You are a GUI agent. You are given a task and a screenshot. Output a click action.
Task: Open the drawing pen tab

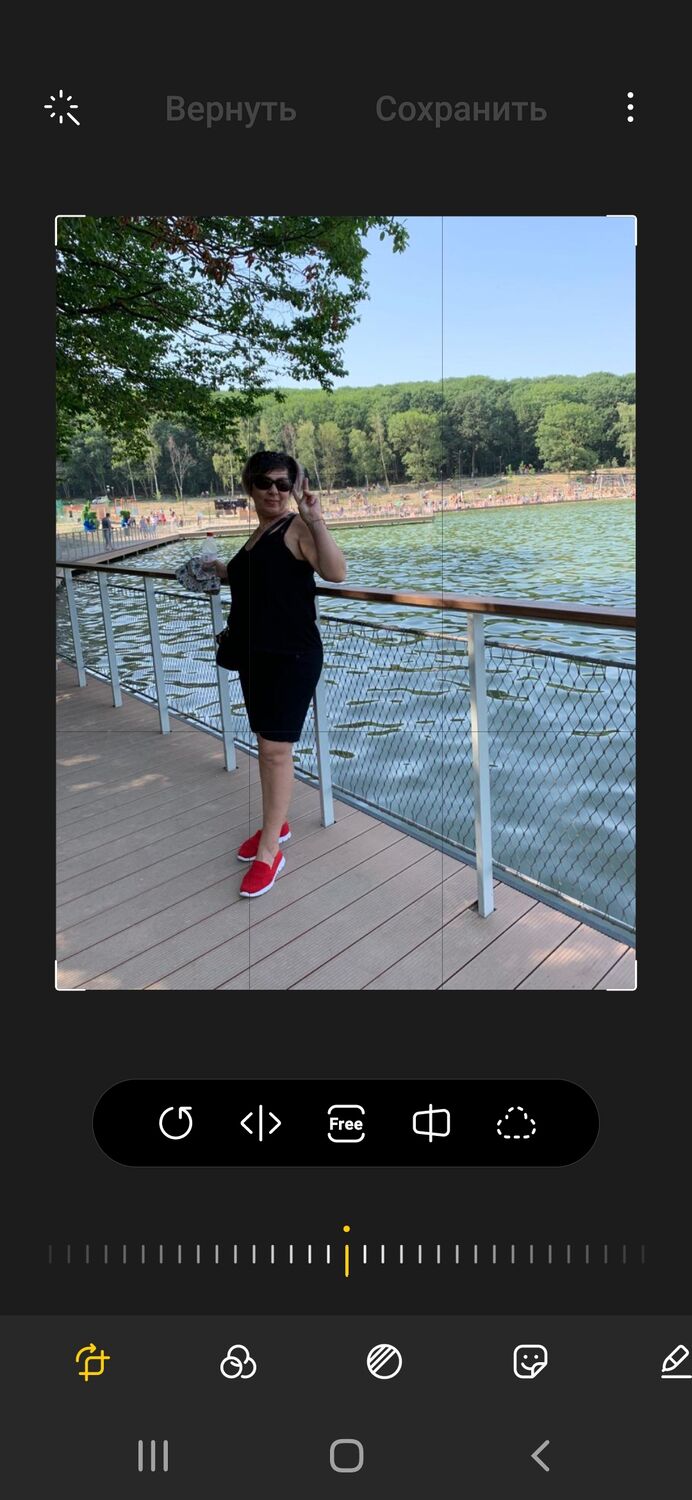tap(676, 1362)
